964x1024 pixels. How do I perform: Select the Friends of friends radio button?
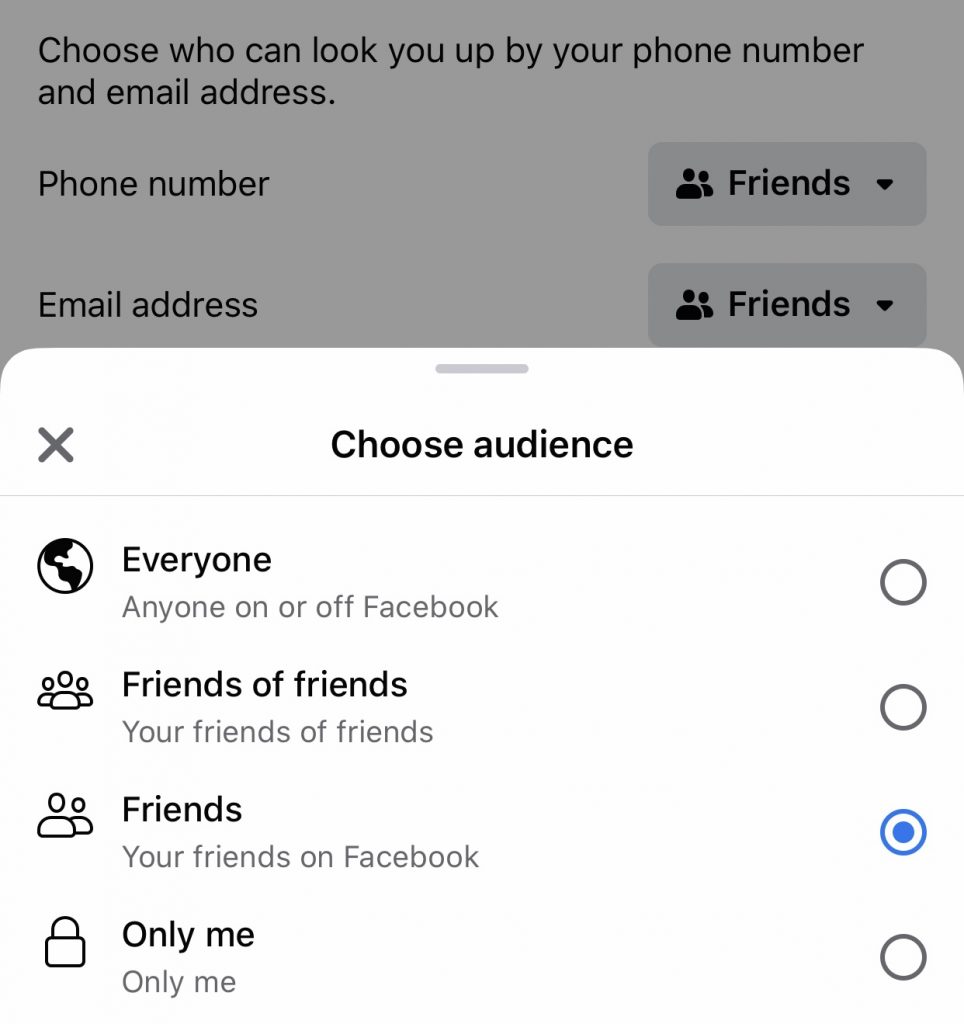903,707
